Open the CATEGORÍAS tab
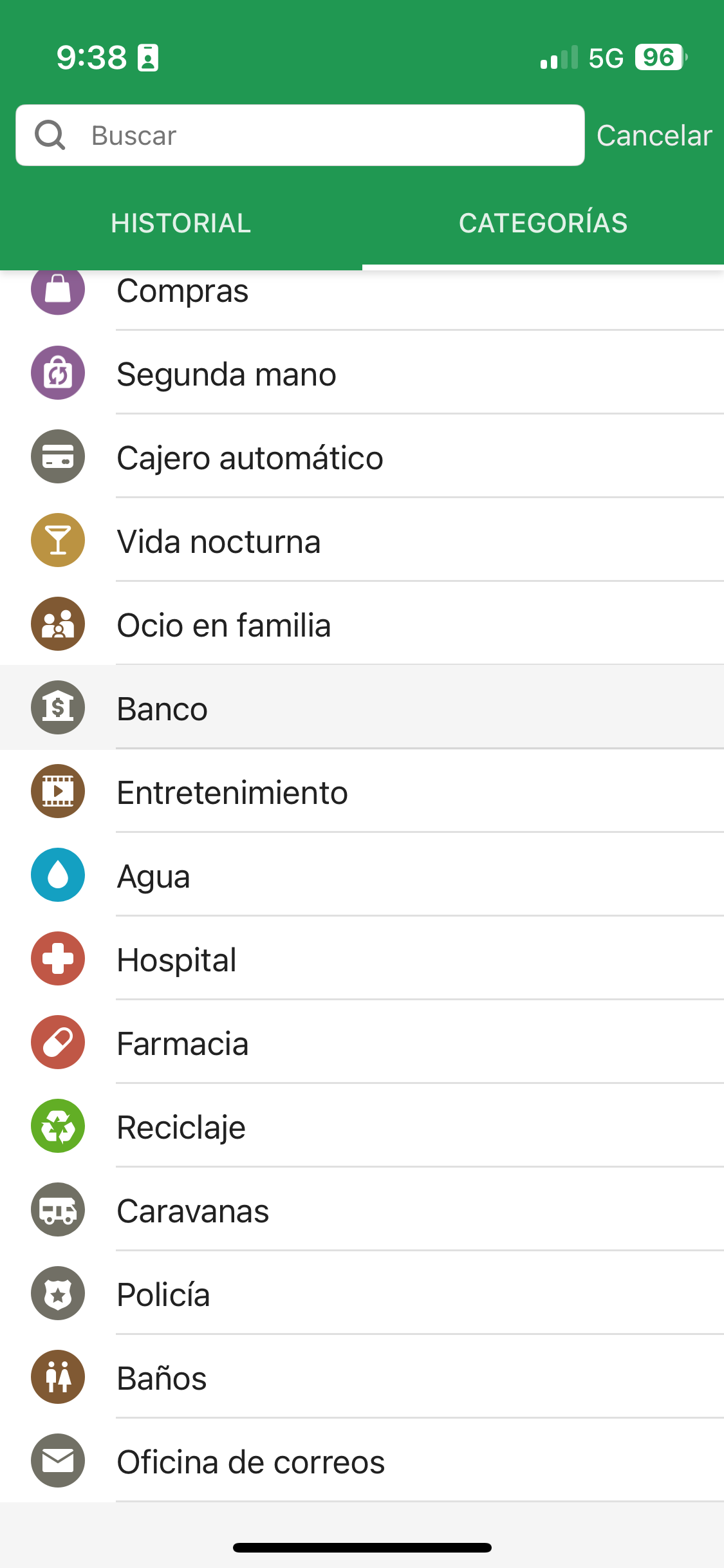Screen dimensions: 724x1568 point(543,223)
